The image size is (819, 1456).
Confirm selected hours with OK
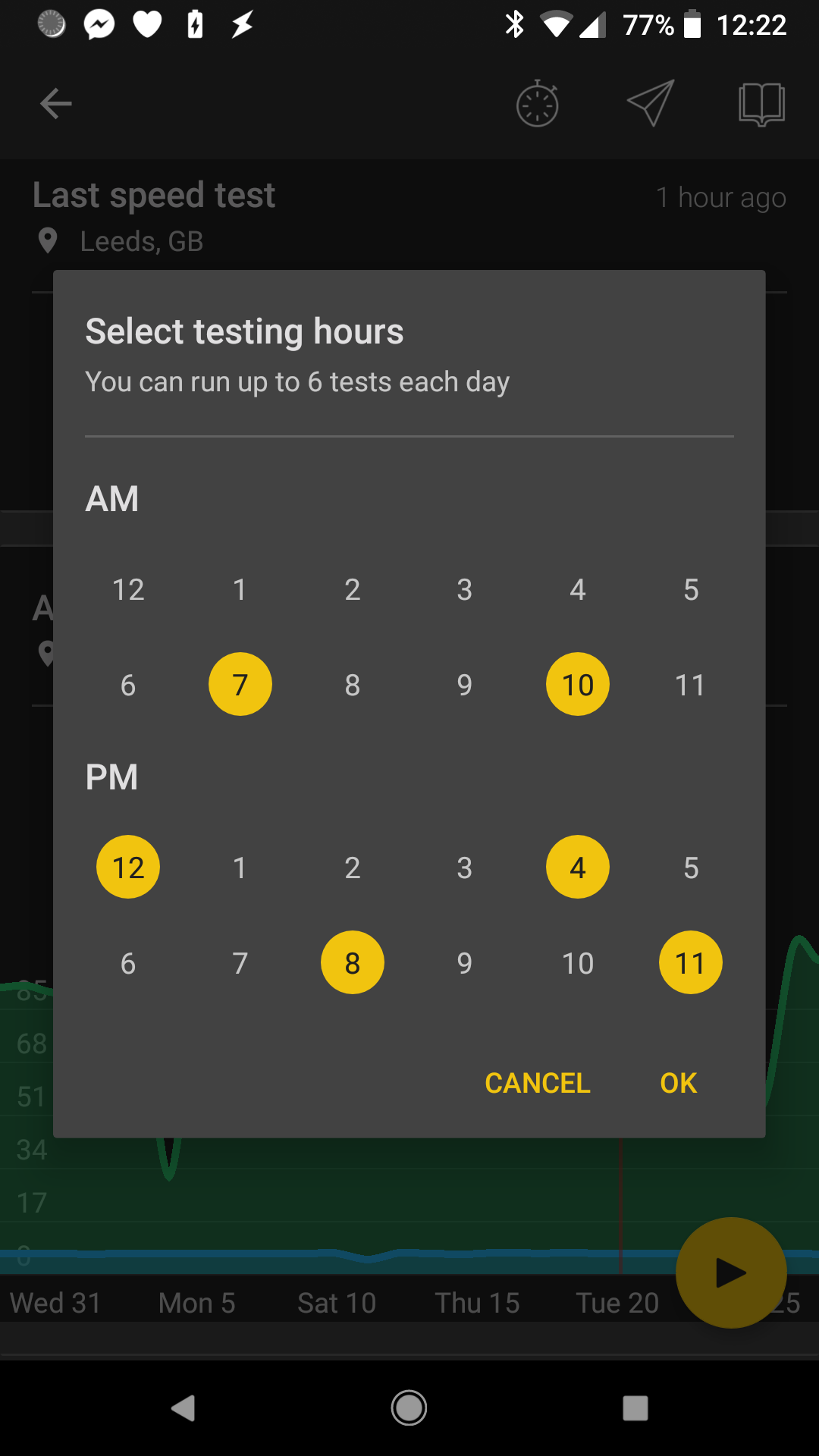(679, 1083)
